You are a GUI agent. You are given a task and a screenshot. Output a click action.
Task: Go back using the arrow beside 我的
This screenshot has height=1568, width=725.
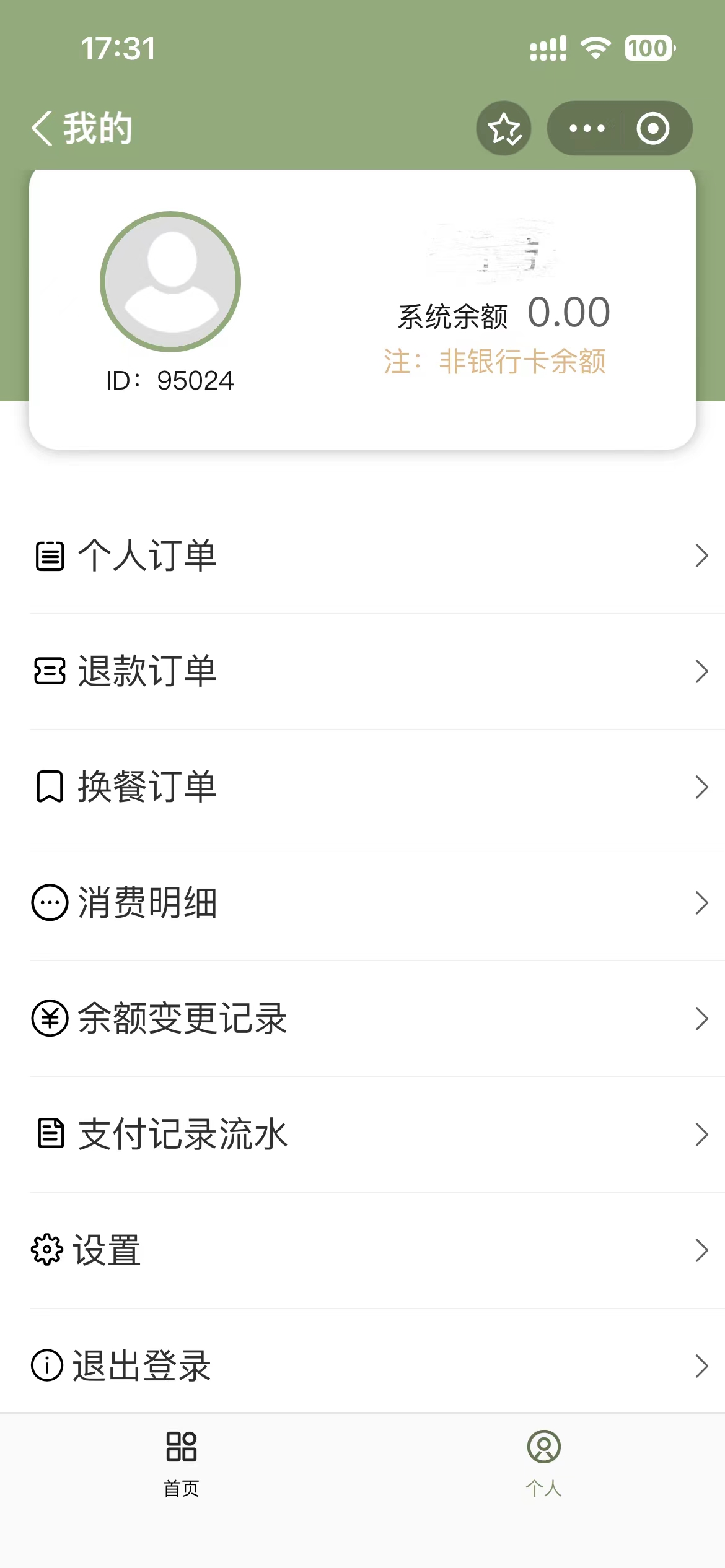[42, 128]
